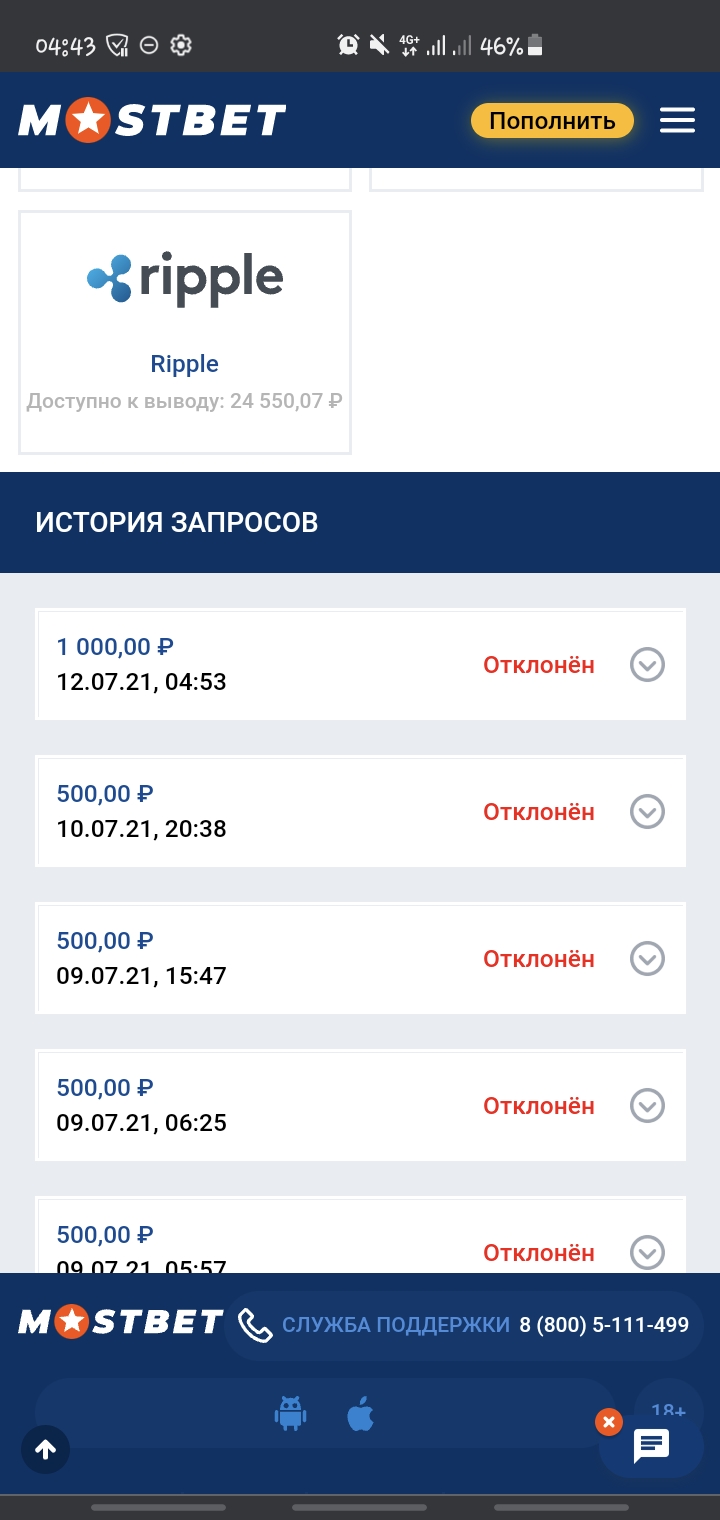Open the hamburger menu
The height and width of the screenshot is (1520, 720).
tap(677, 121)
